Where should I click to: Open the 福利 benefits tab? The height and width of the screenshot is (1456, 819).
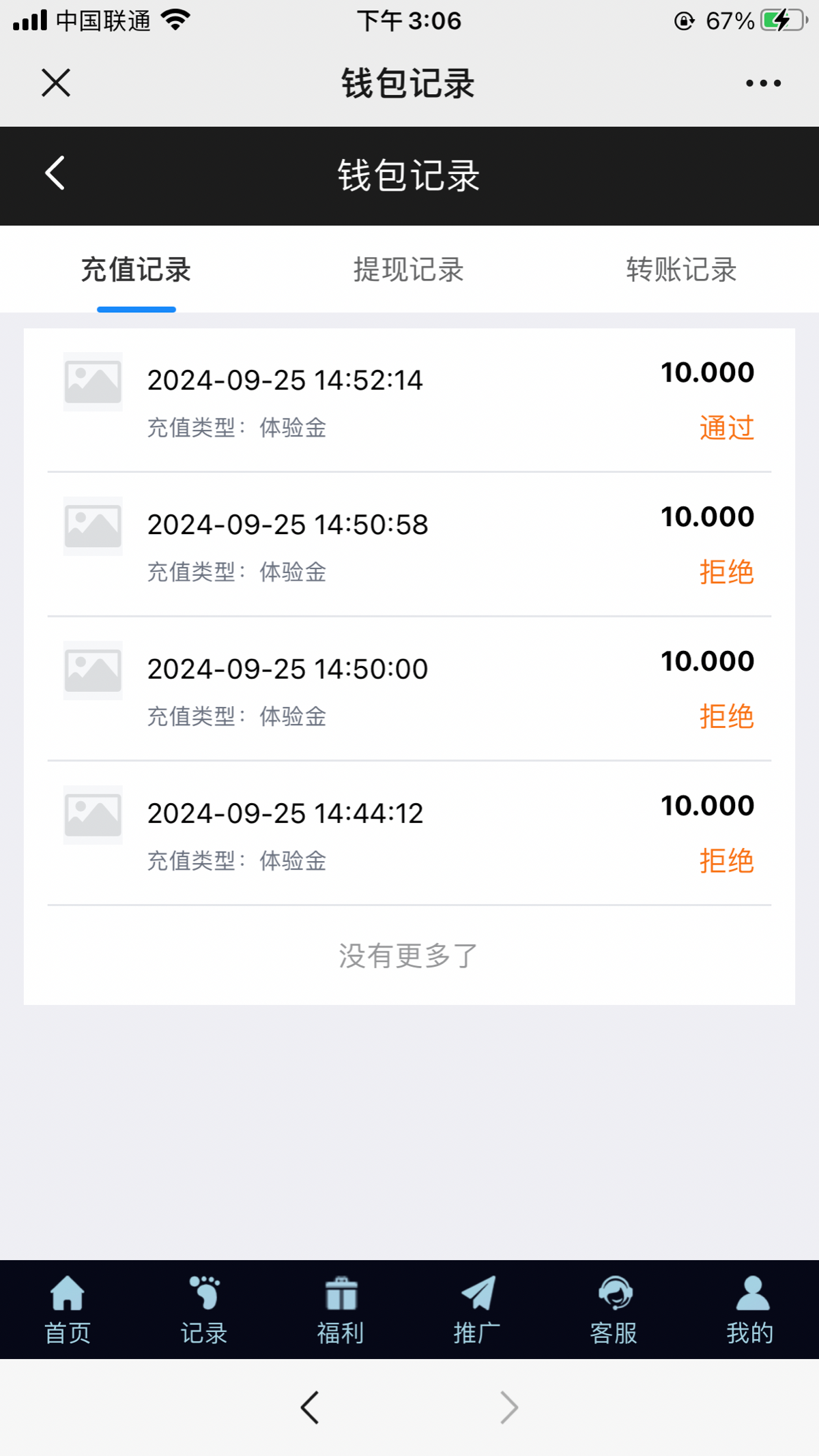coord(341,1309)
